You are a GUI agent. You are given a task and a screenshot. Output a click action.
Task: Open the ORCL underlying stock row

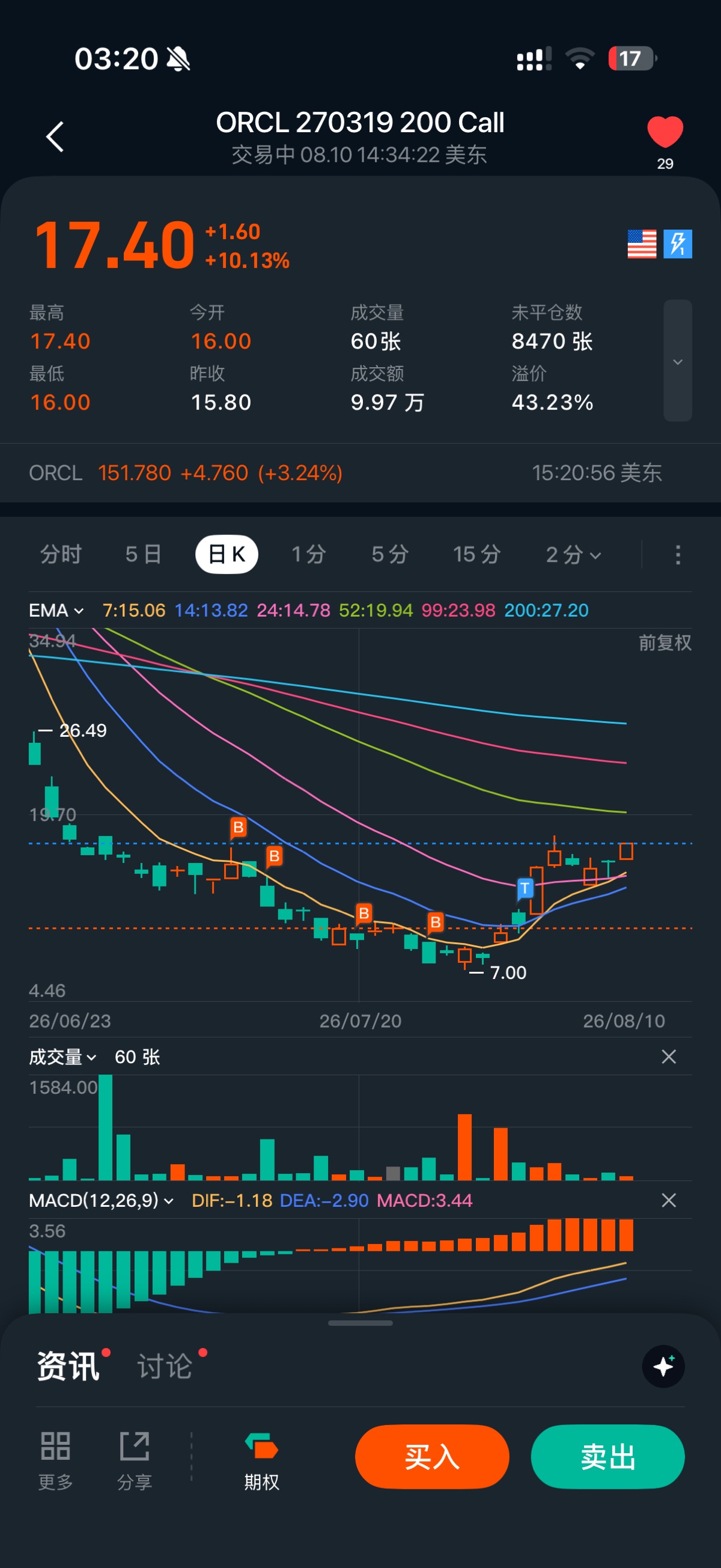(360, 473)
